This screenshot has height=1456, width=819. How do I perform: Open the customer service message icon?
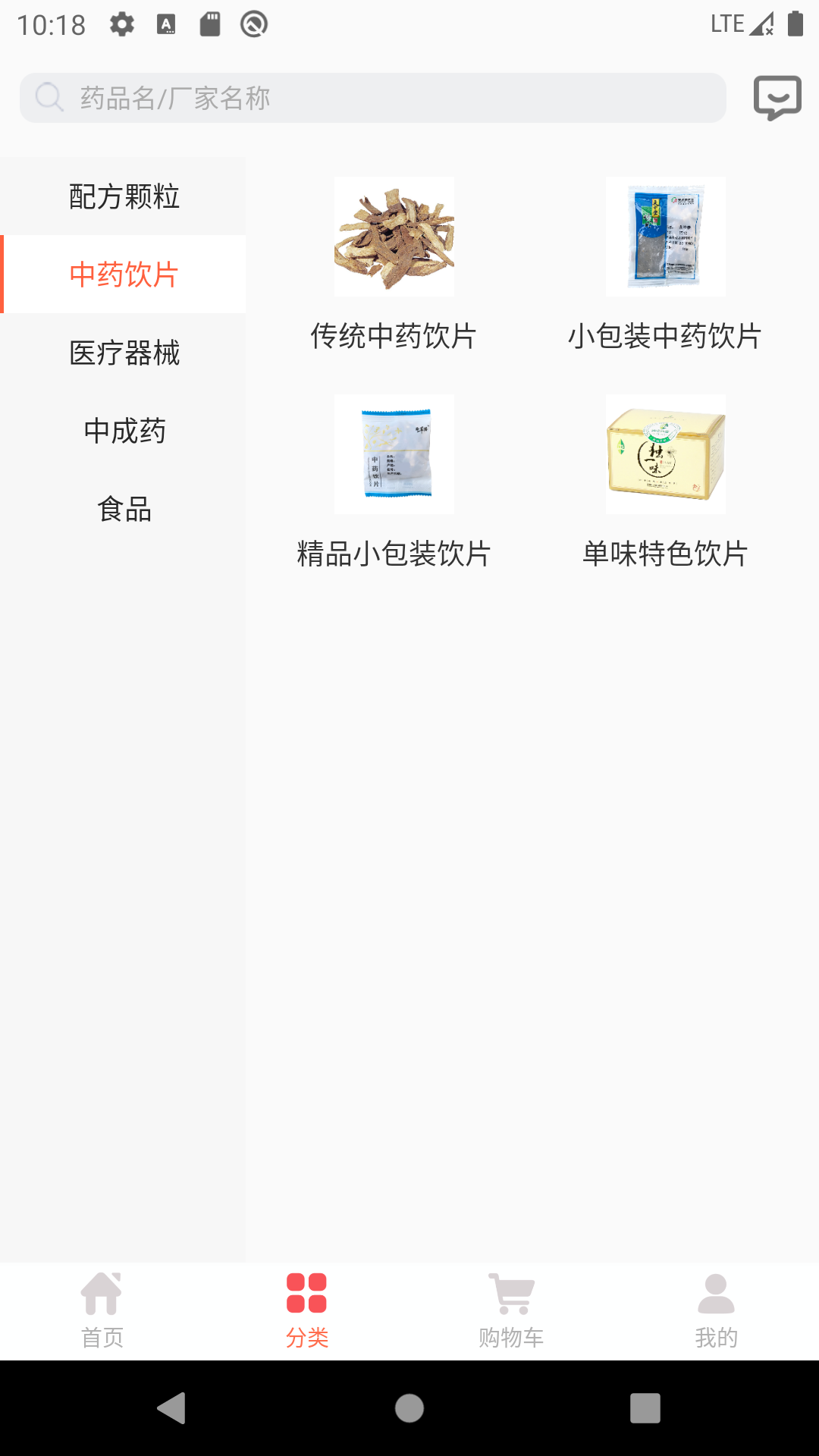pyautogui.click(x=777, y=96)
